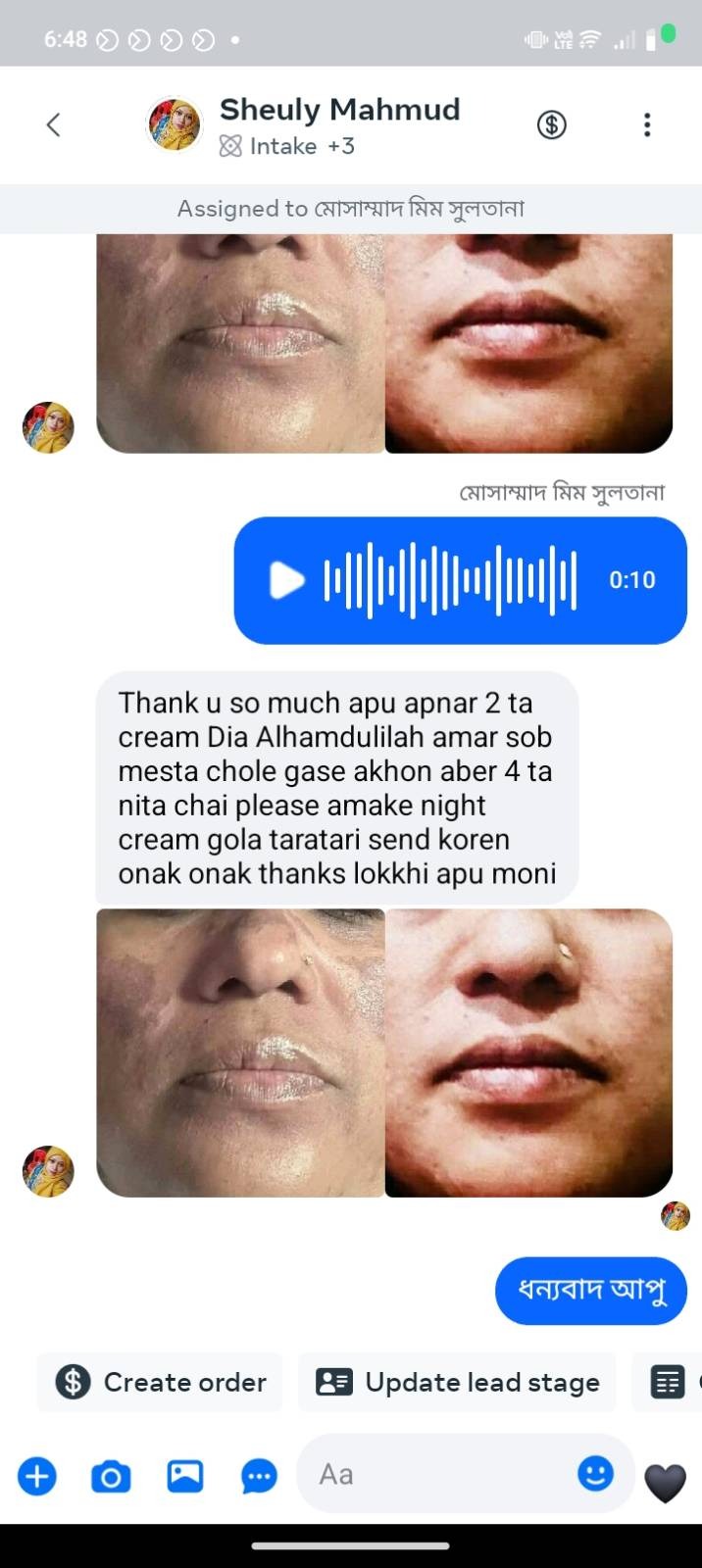Screen dimensions: 702x1568
Task: Open the photo gallery picker
Action: point(184,1476)
